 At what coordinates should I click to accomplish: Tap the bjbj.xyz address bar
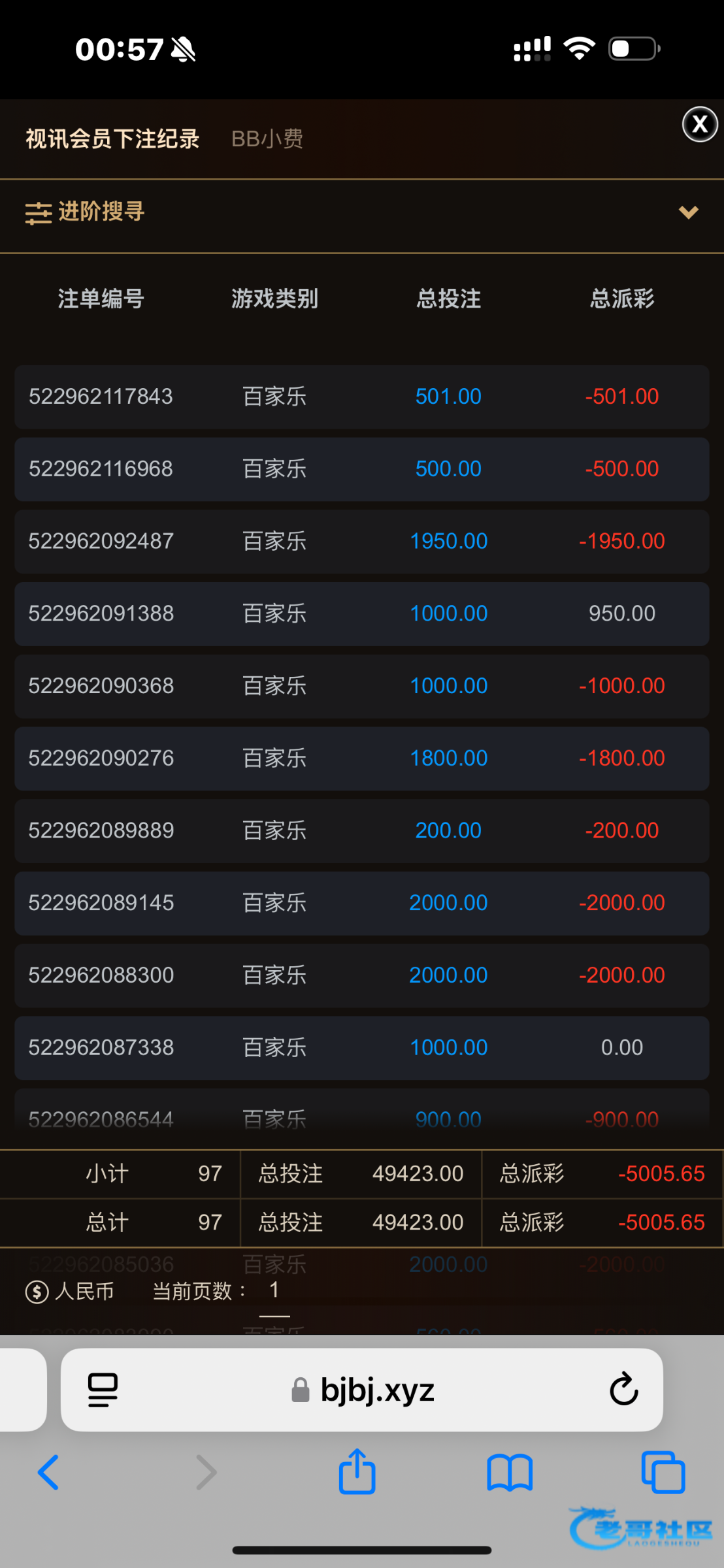click(363, 1389)
